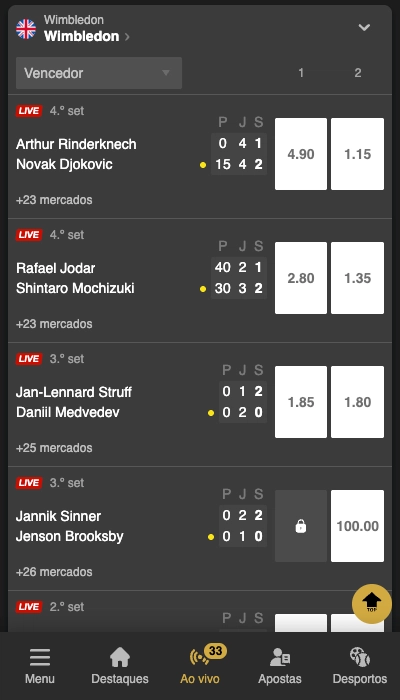Open the Vencedor market dropdown
400x700 pixels.
(x=99, y=73)
